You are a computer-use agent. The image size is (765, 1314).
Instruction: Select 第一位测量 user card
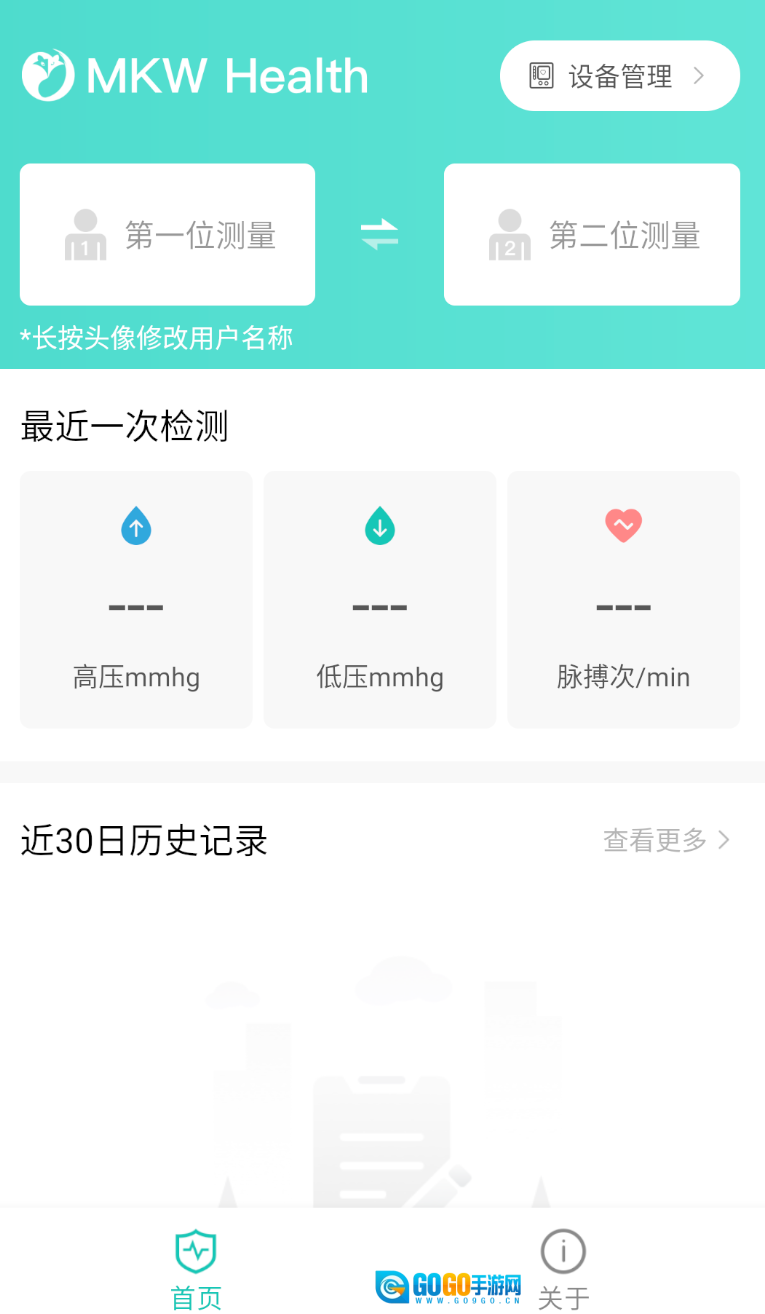(167, 235)
